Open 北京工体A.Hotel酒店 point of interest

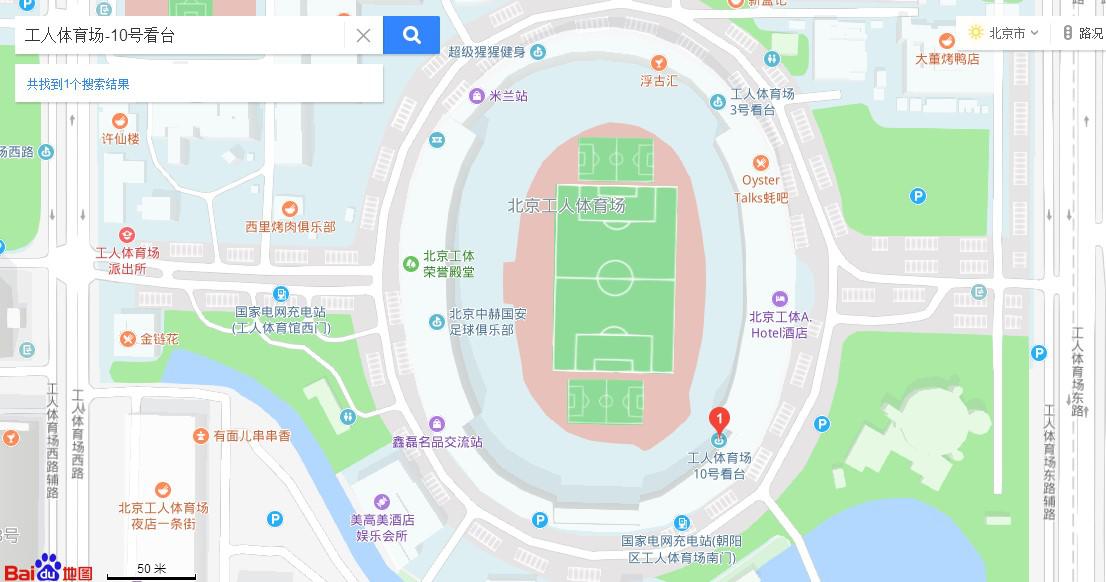click(780, 299)
